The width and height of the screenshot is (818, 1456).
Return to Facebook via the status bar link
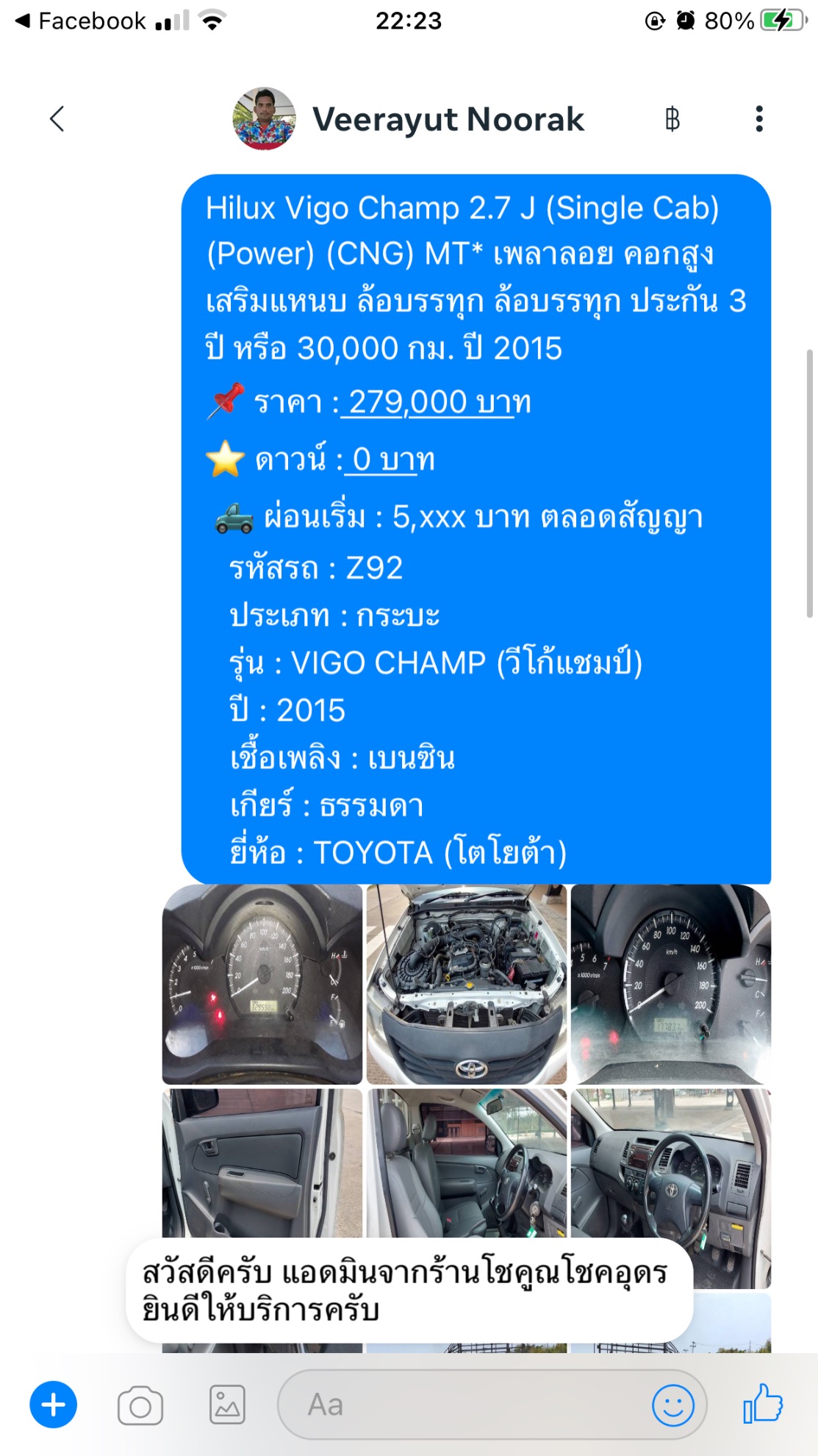click(x=81, y=21)
